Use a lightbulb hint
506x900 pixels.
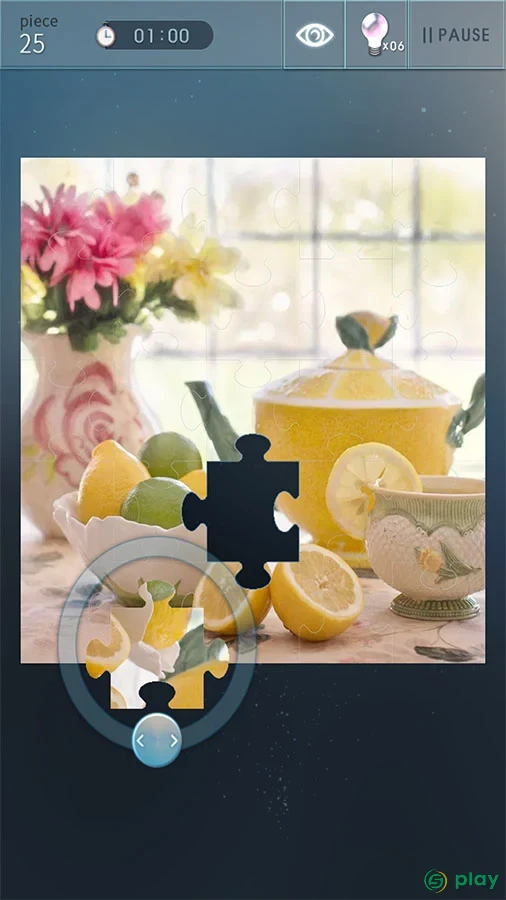point(377,35)
